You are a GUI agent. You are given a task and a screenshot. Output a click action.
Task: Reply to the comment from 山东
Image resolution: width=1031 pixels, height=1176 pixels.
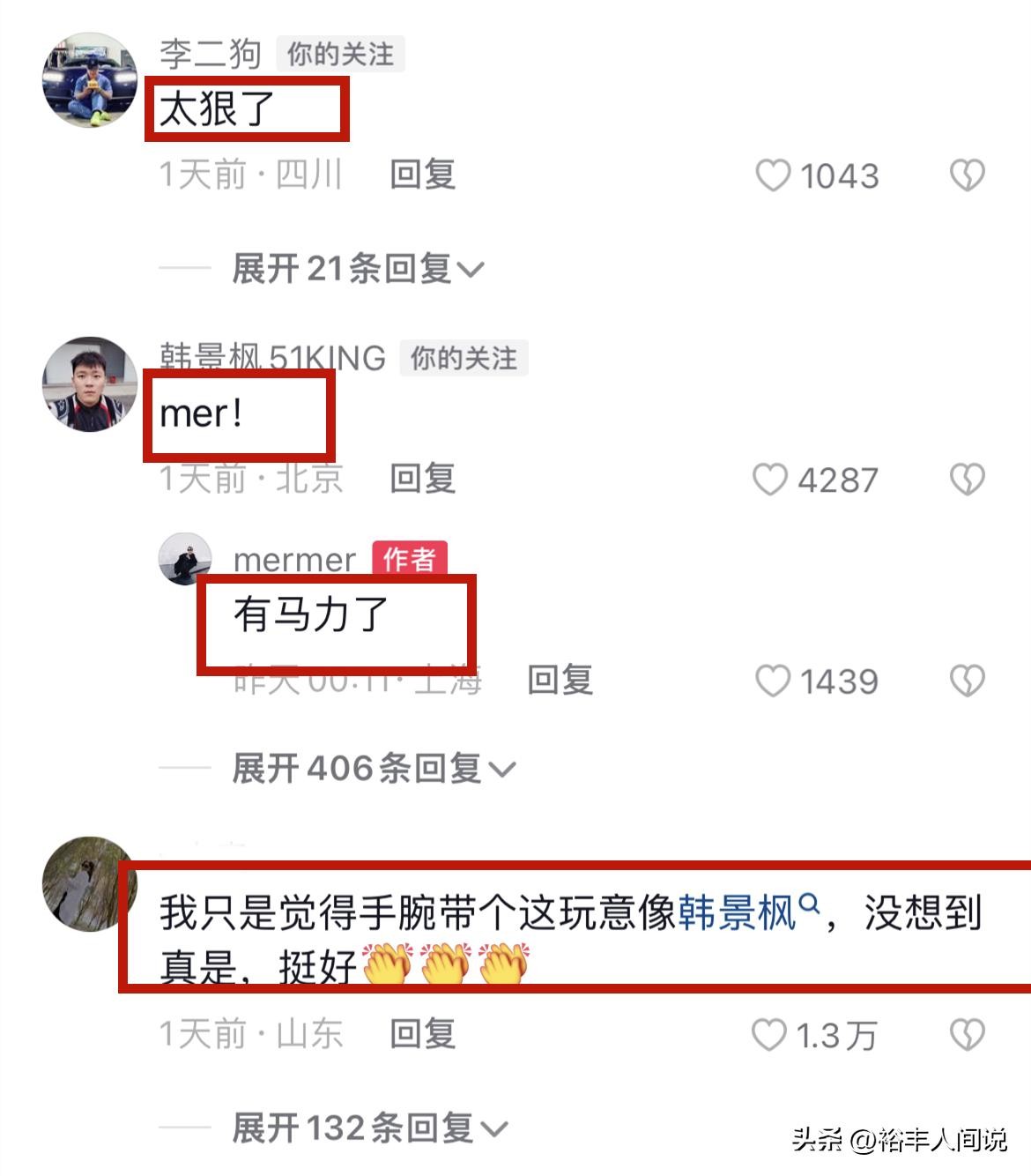(422, 1034)
